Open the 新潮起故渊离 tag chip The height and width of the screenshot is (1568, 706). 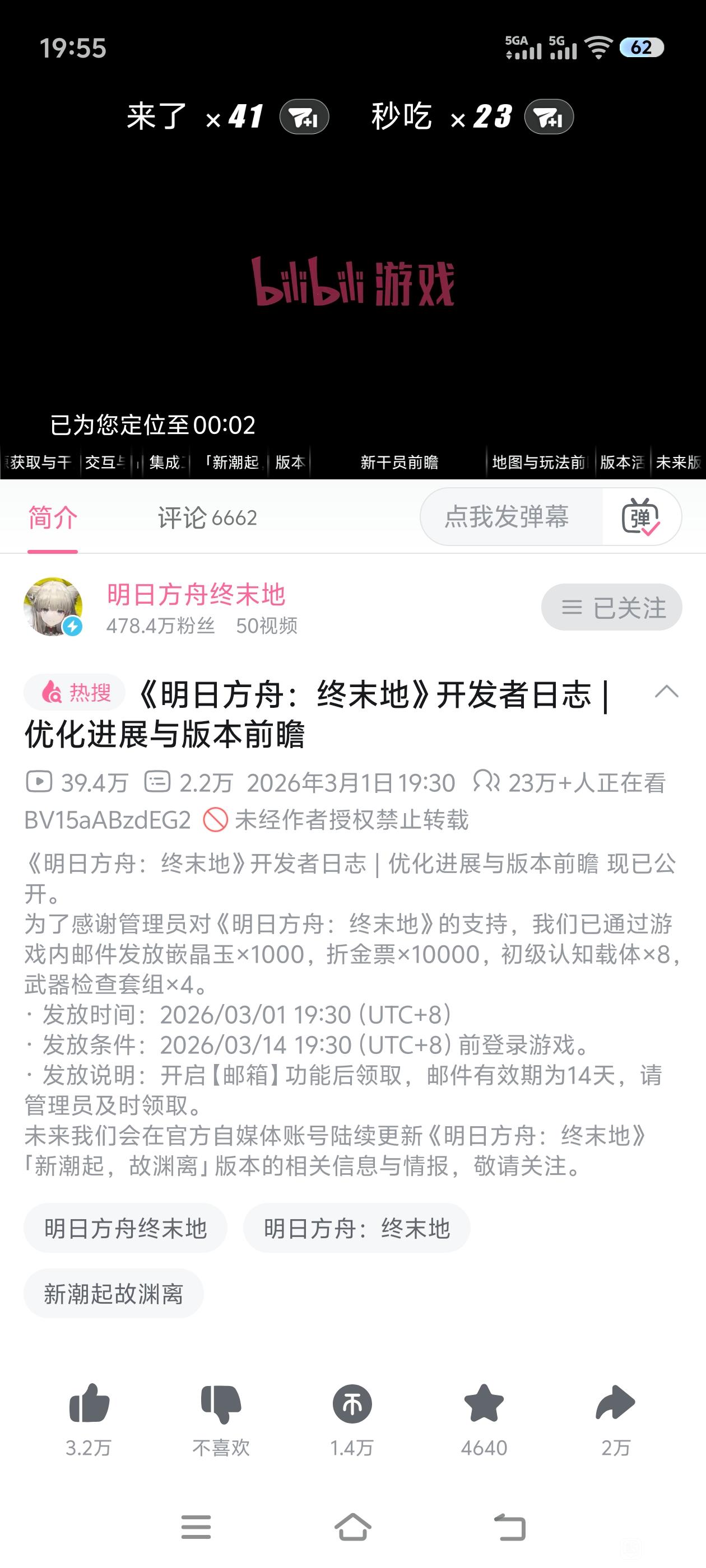point(113,1294)
